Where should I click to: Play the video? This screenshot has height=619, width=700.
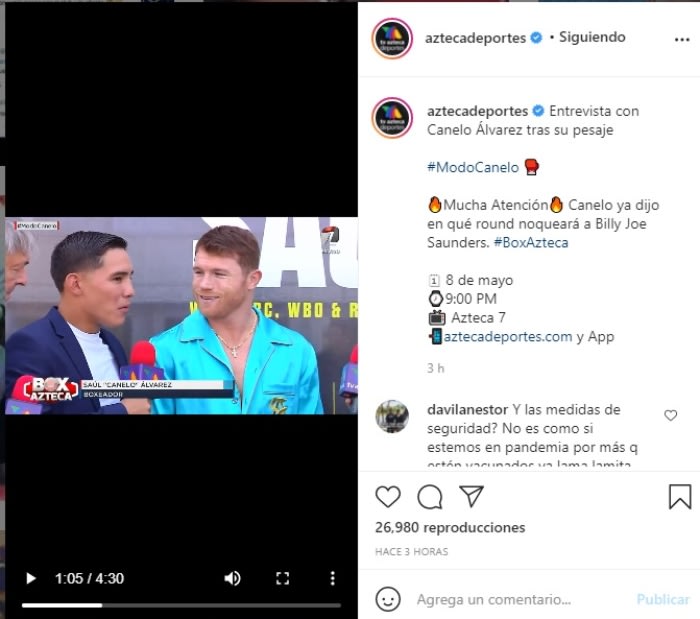31,578
